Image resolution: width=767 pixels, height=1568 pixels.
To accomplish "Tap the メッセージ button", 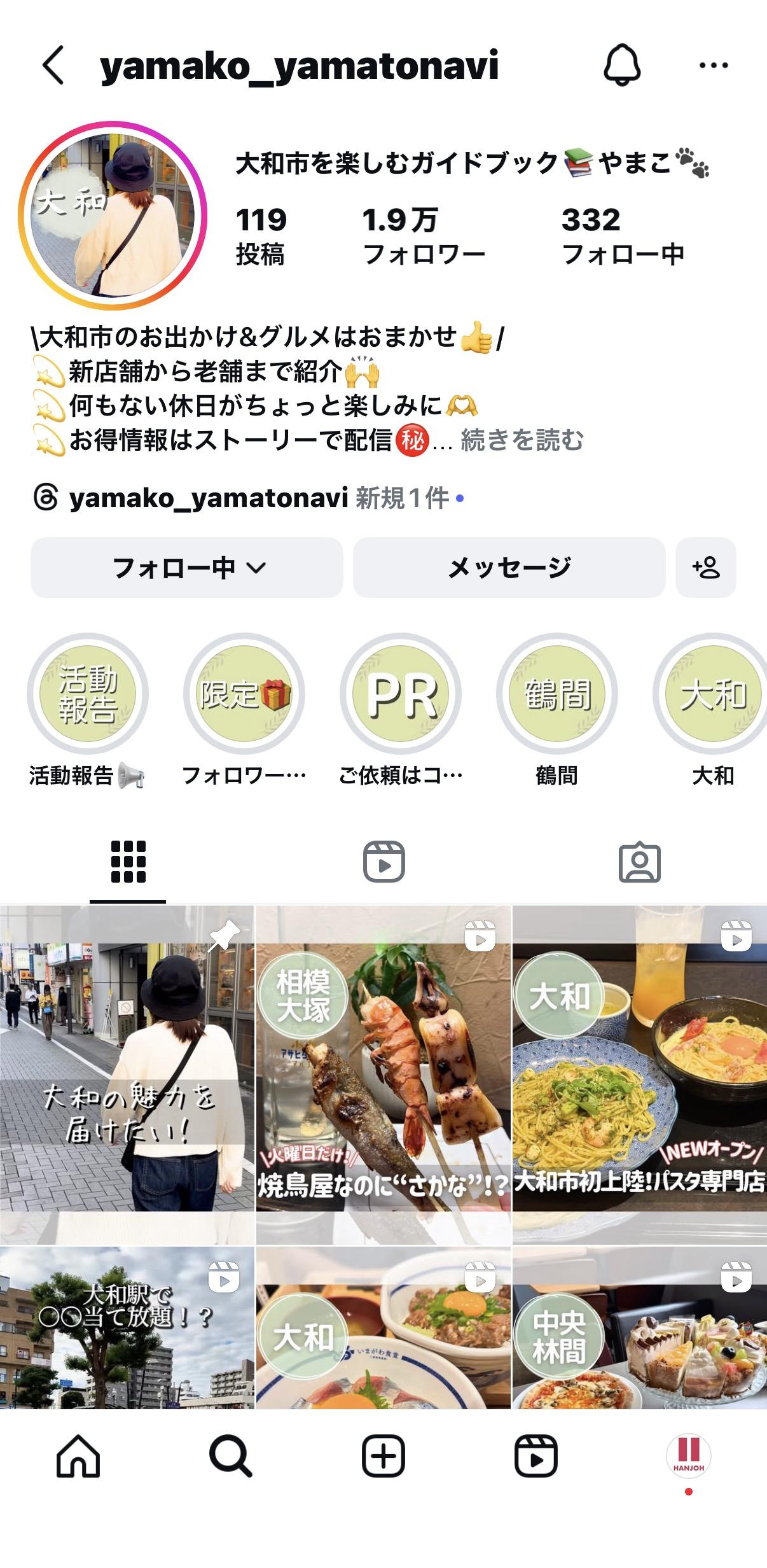I will (509, 568).
